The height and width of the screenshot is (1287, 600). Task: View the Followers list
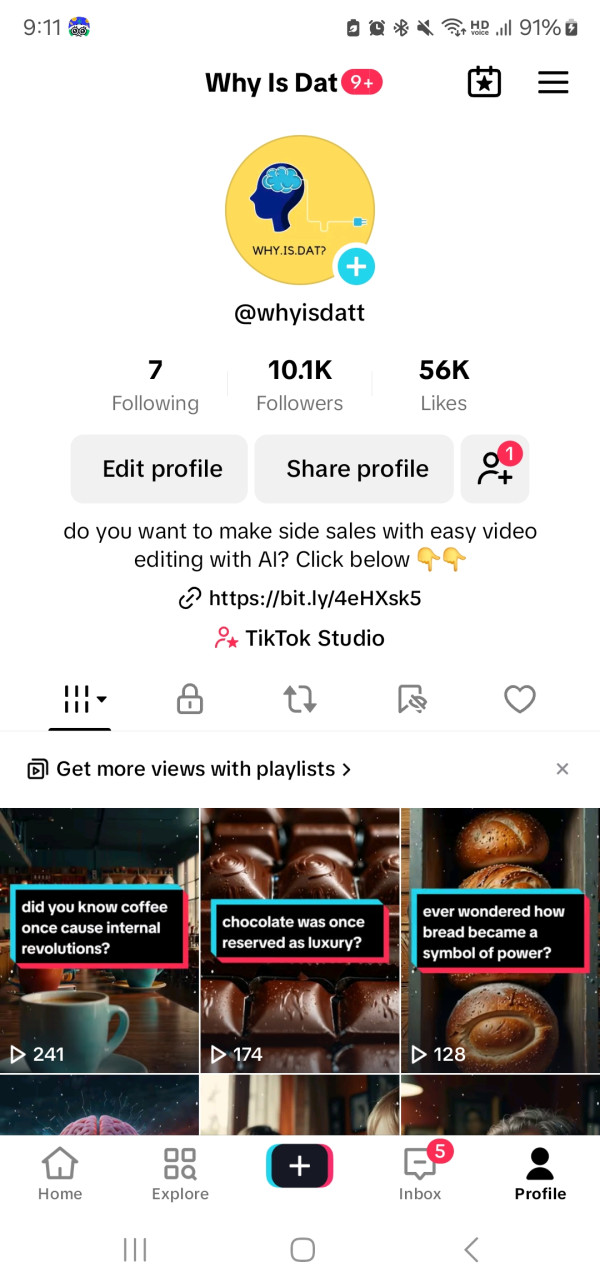point(299,386)
